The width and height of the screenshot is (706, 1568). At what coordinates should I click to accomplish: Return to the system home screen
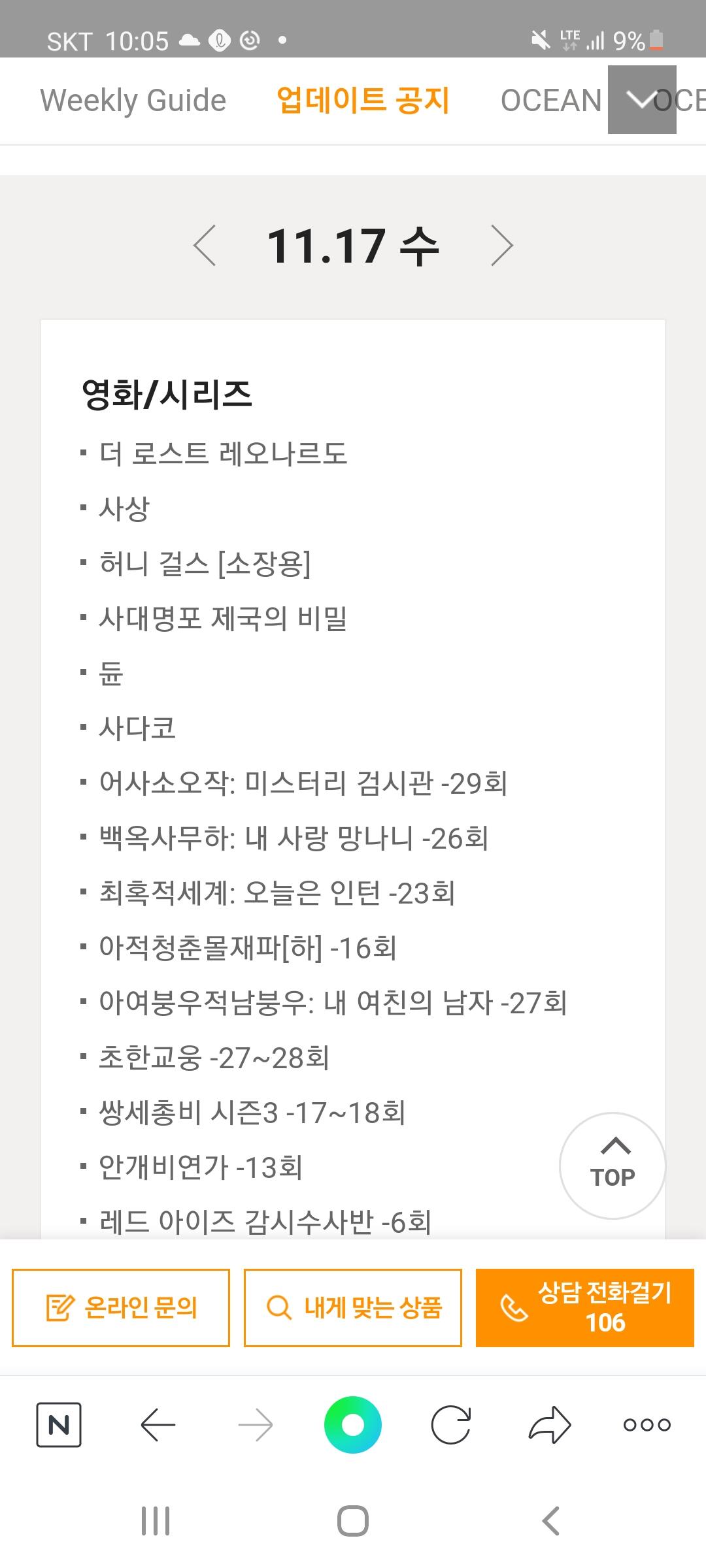pos(353,1521)
